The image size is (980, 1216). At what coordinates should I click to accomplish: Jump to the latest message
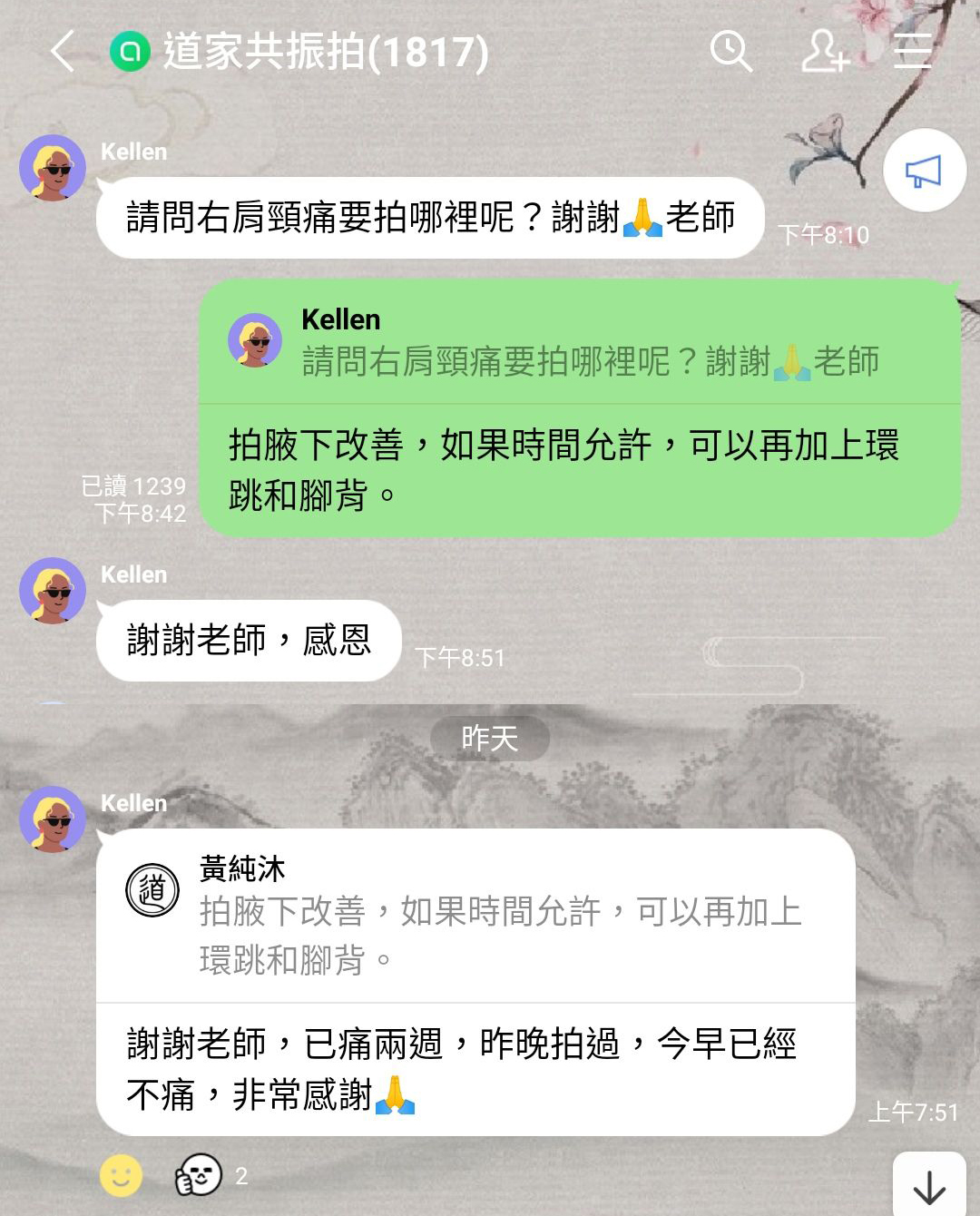point(929,1185)
